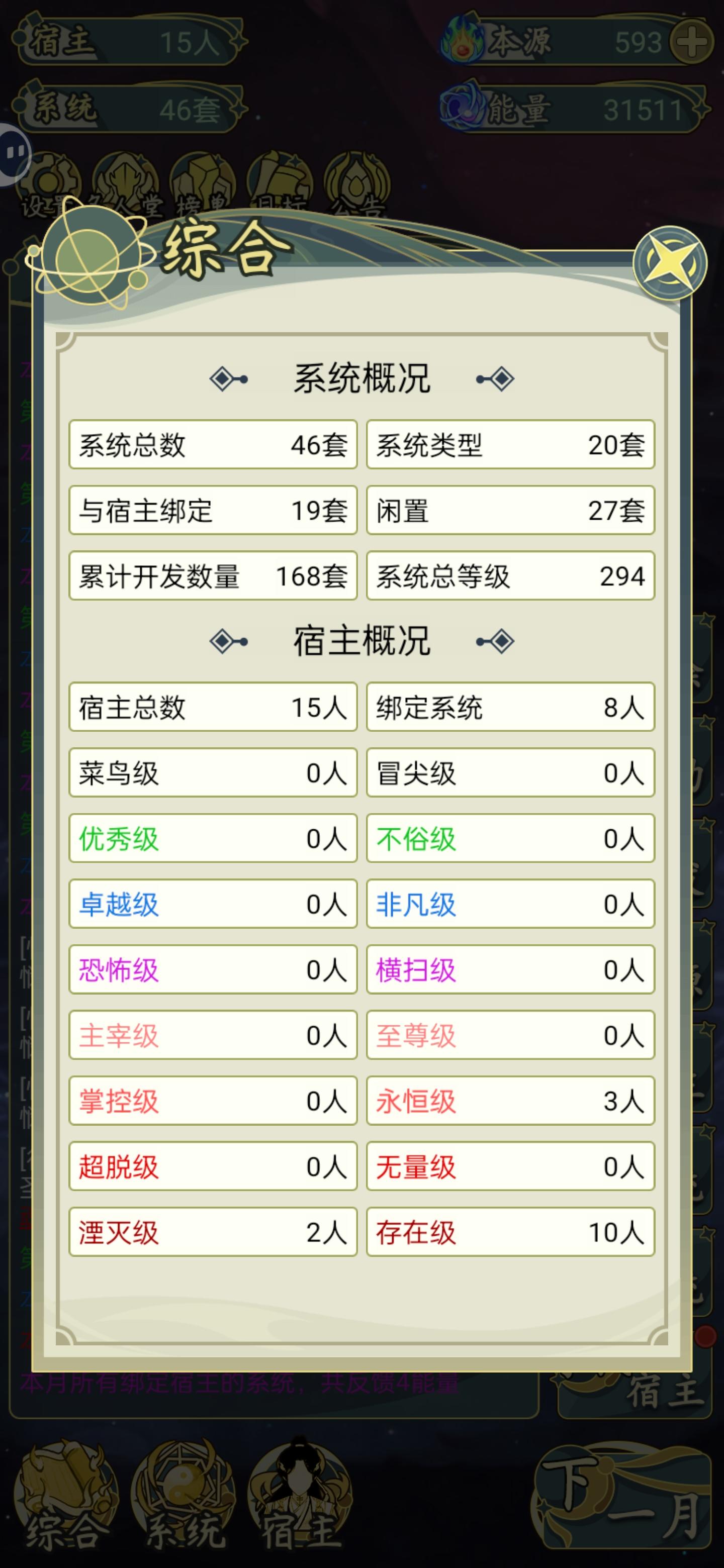Tap the 湮灭级 2人 stat row
The width and height of the screenshot is (724, 1568).
click(213, 1233)
